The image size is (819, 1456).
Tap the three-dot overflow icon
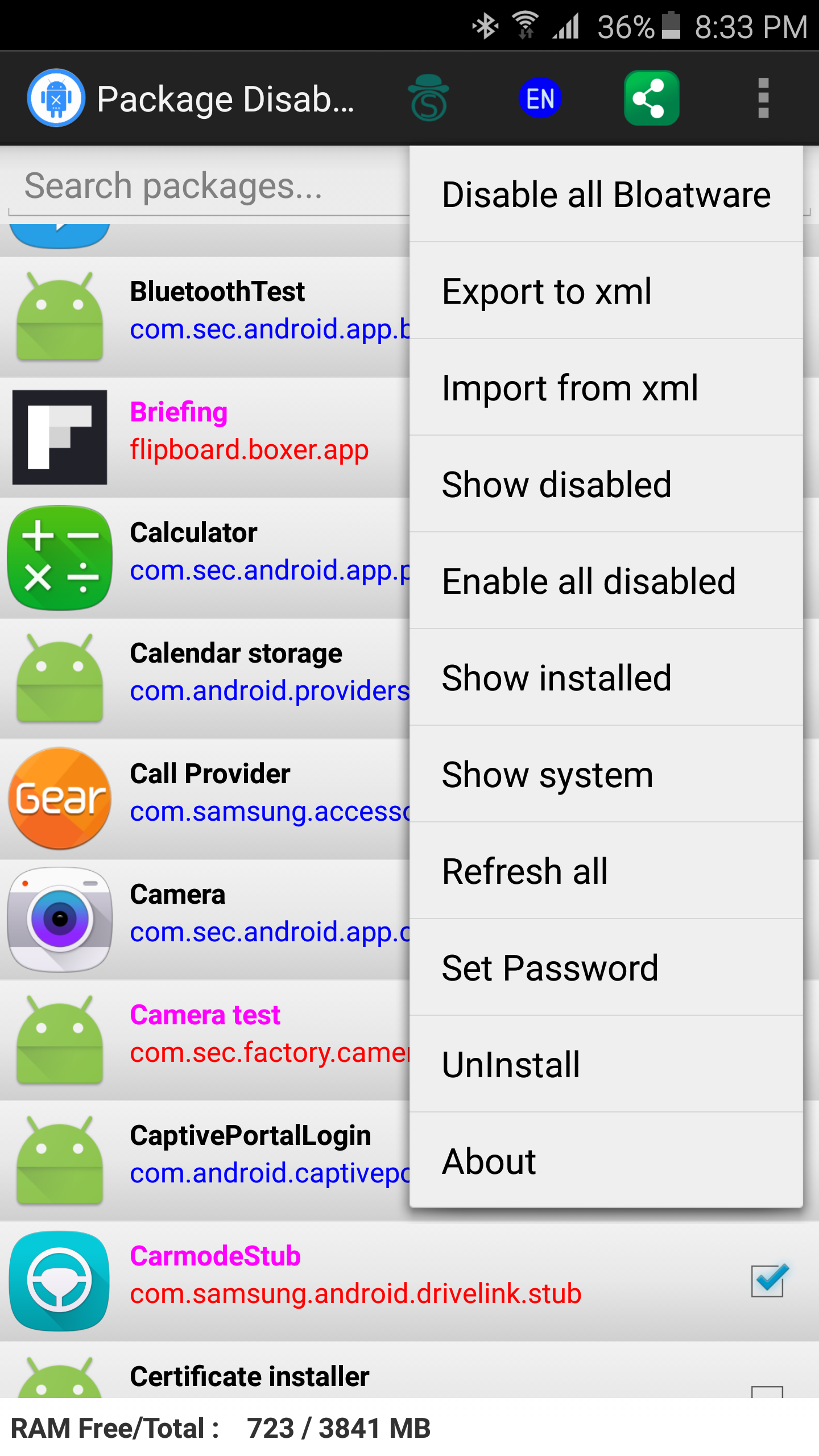point(763,98)
